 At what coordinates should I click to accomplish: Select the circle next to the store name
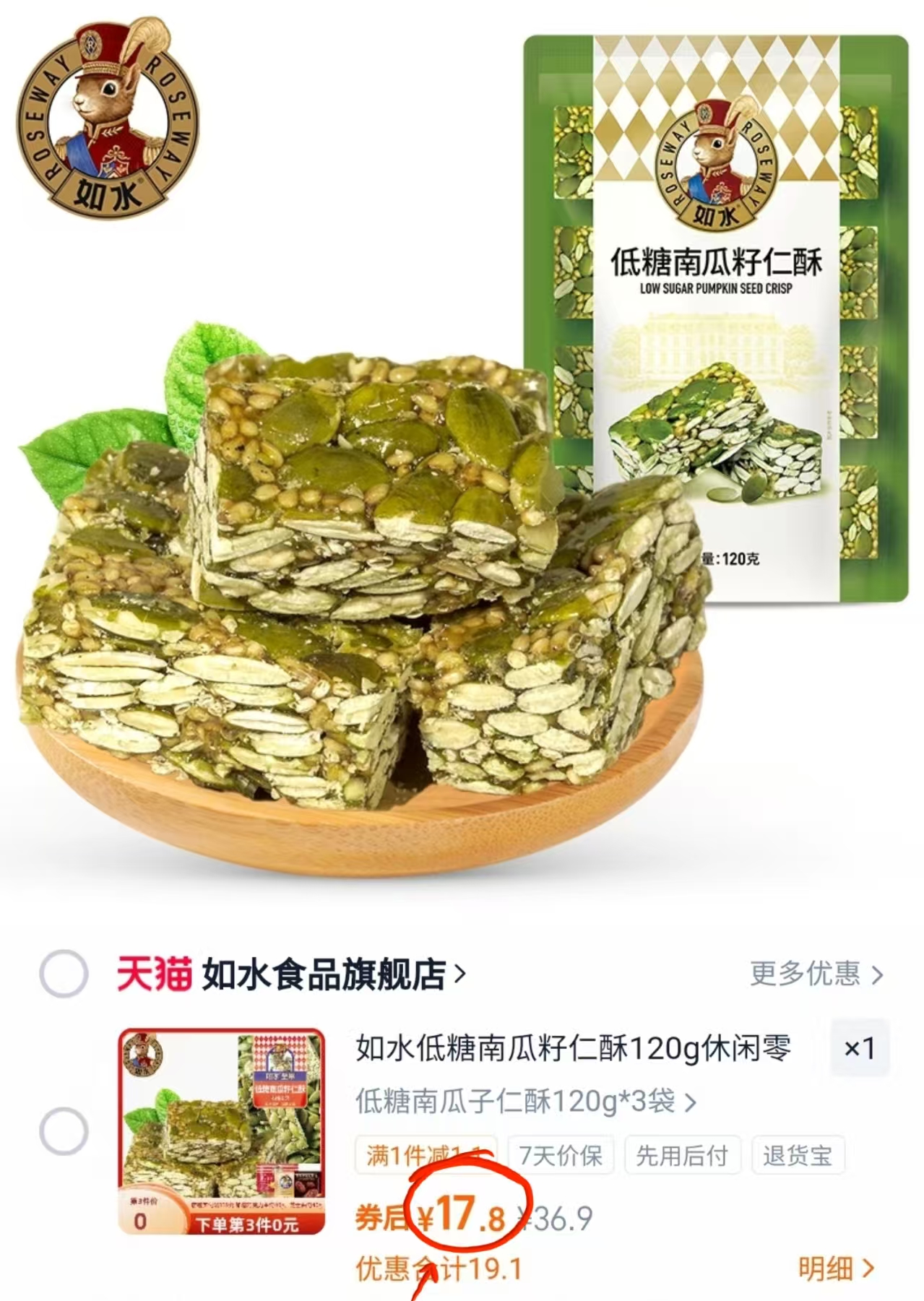click(x=64, y=974)
